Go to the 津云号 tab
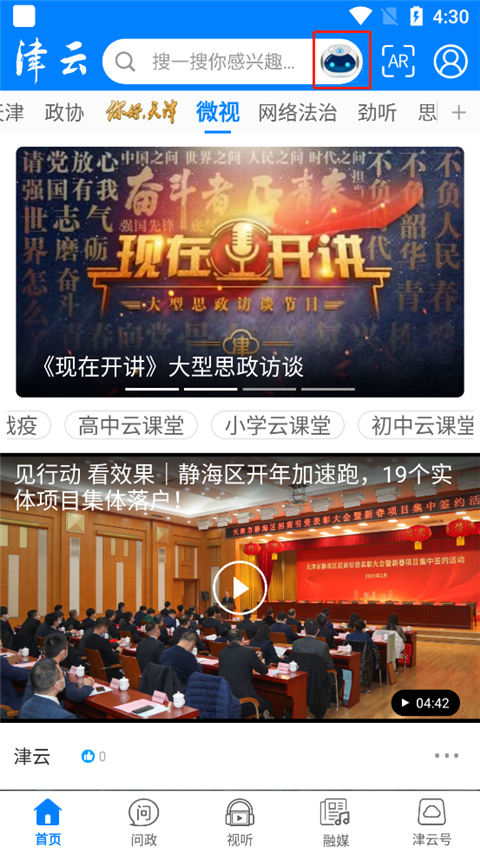 [432, 822]
